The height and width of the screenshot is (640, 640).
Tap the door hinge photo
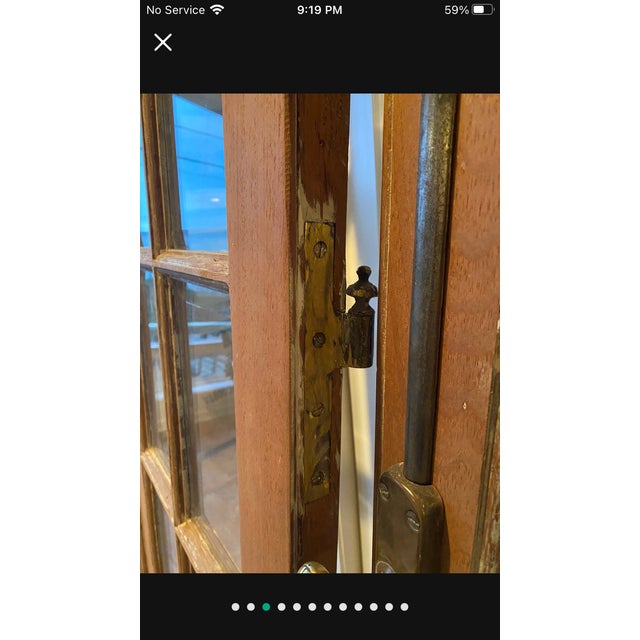(320, 333)
